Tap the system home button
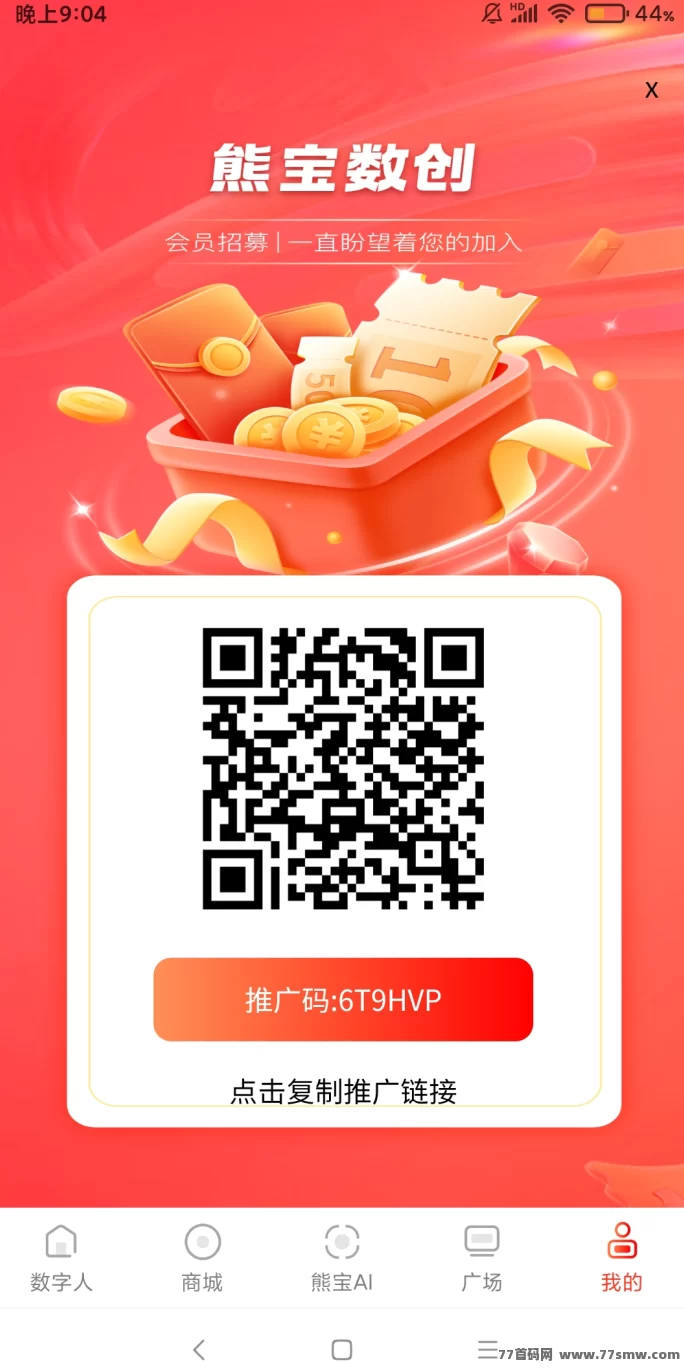The image size is (684, 1369). [342, 1349]
